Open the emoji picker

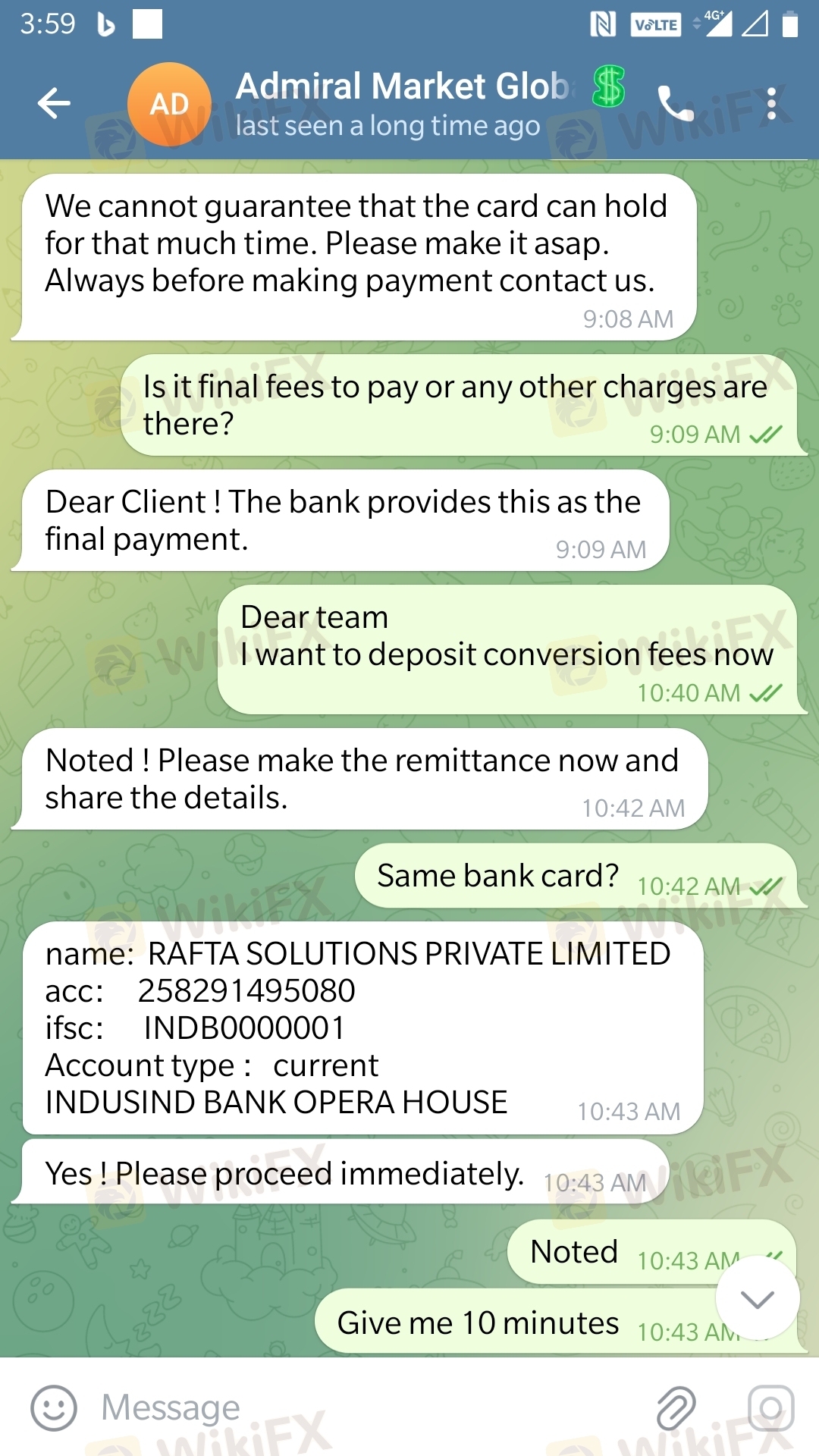coord(54,1408)
